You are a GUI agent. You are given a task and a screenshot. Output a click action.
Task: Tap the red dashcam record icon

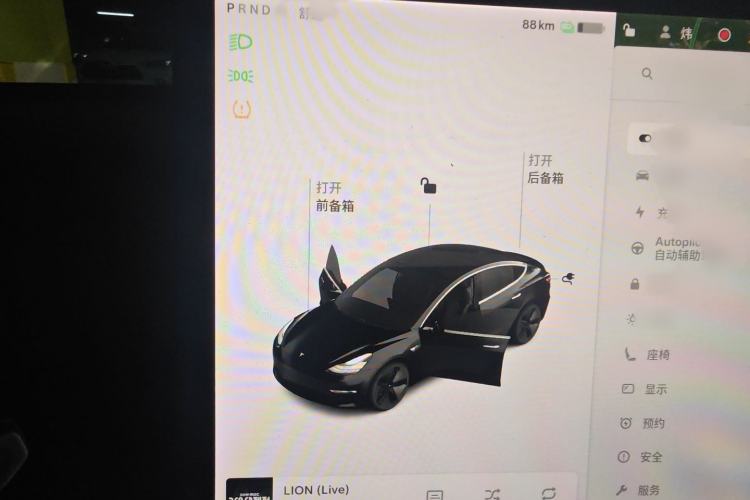(x=725, y=34)
